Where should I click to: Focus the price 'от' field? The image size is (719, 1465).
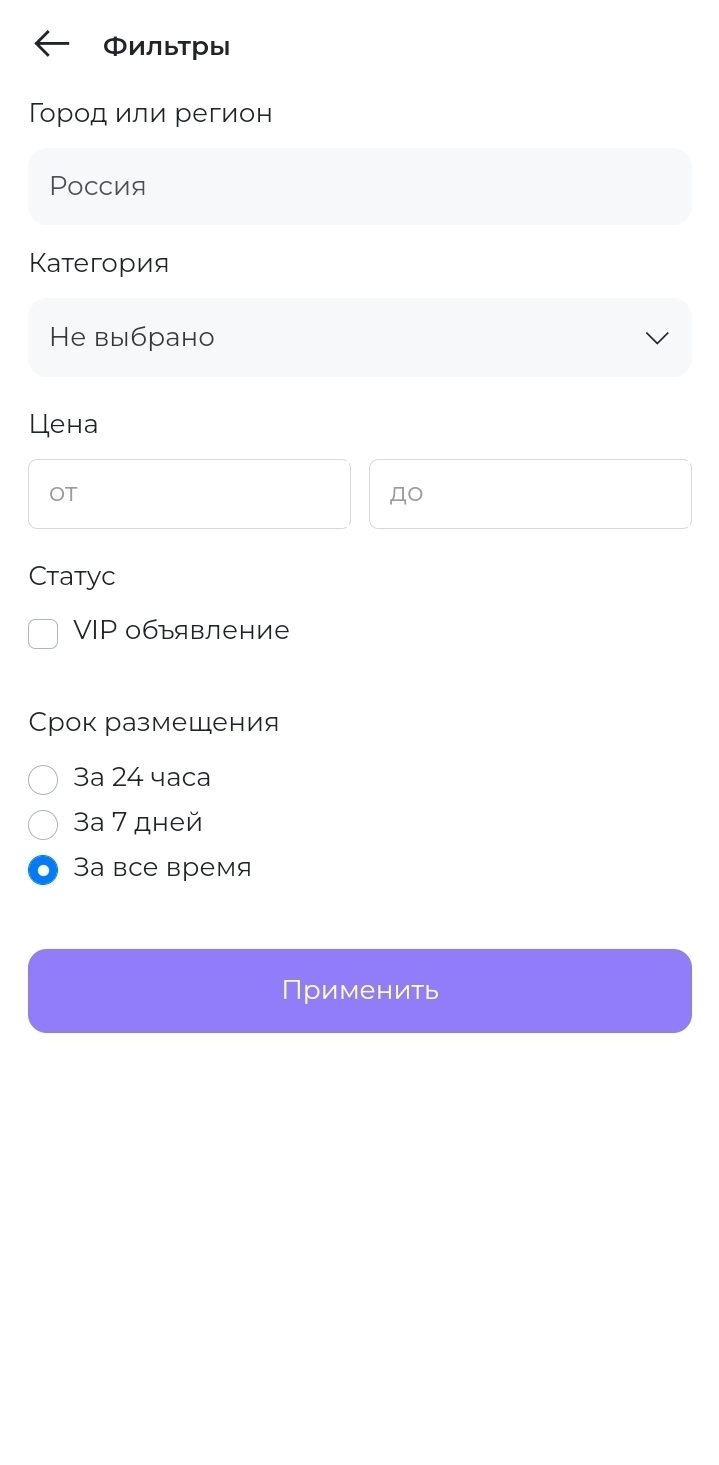(189, 494)
